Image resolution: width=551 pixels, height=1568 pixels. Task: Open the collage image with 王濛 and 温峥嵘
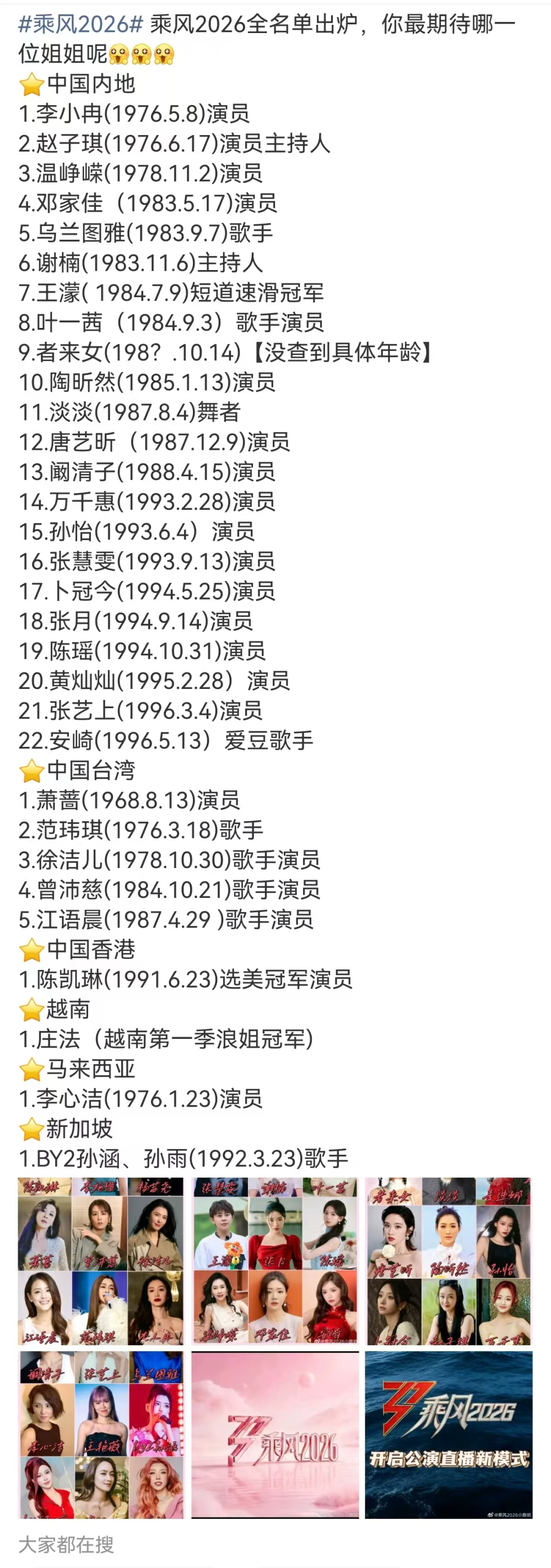275,1260
